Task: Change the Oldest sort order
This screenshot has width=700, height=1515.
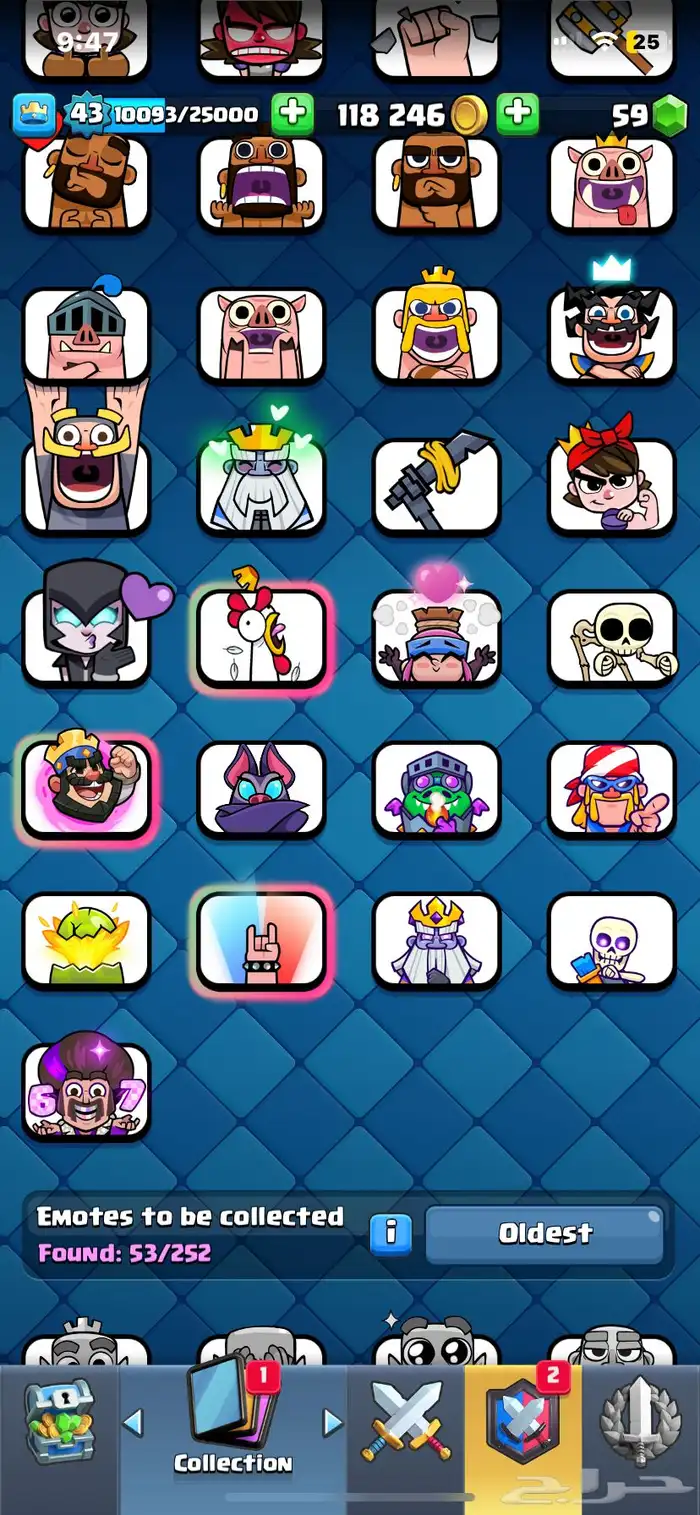Action: (x=545, y=1234)
